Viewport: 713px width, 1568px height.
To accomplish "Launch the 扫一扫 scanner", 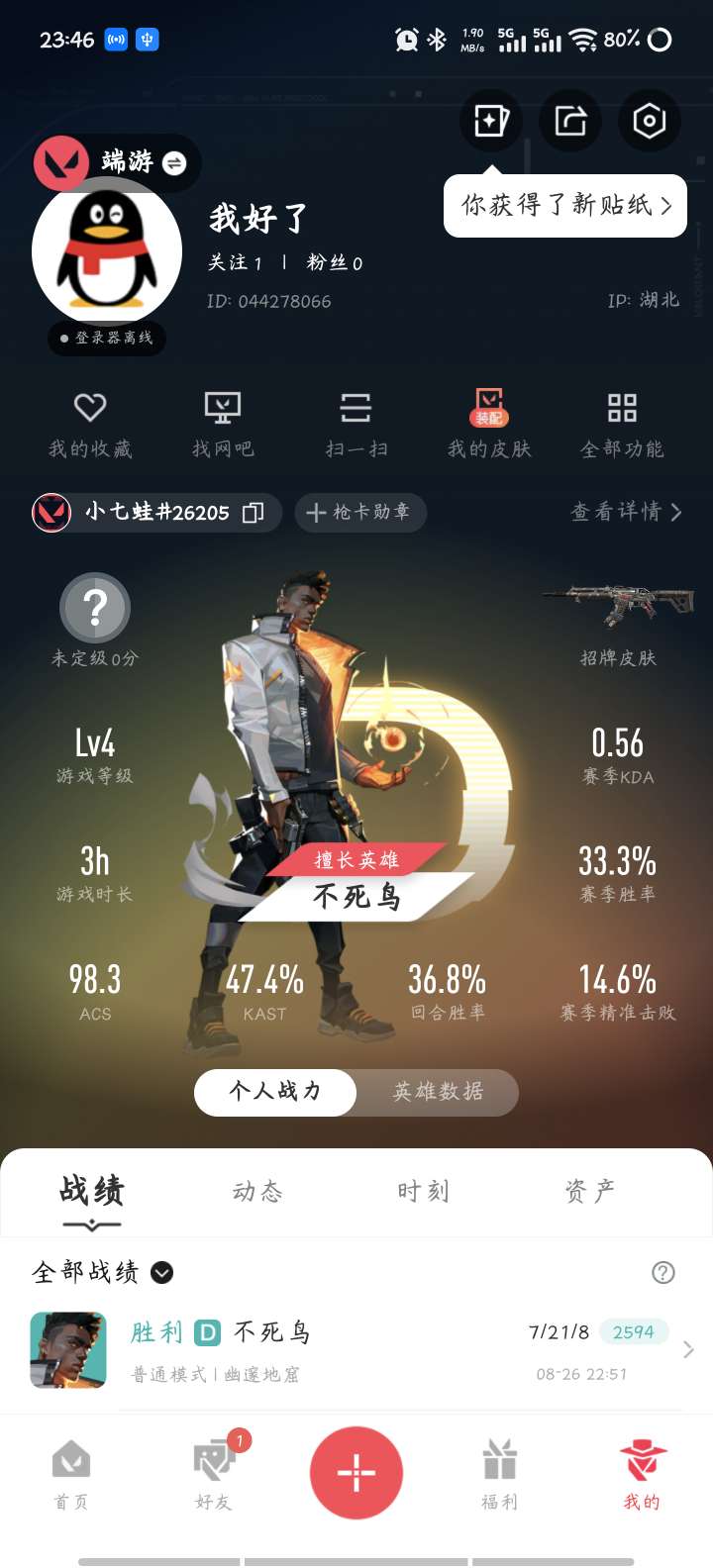I will (x=356, y=425).
